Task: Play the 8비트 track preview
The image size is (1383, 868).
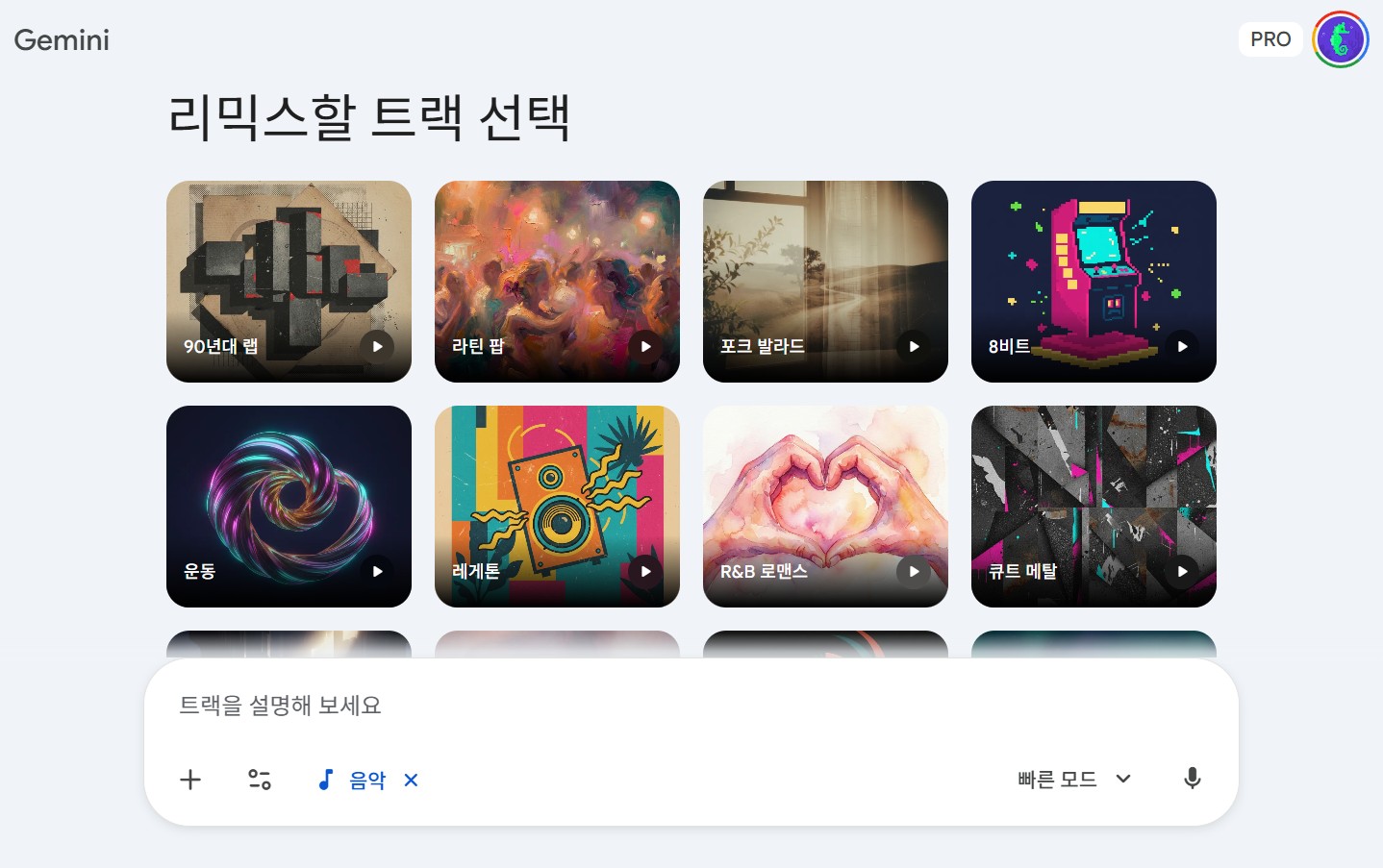Action: pos(1182,346)
